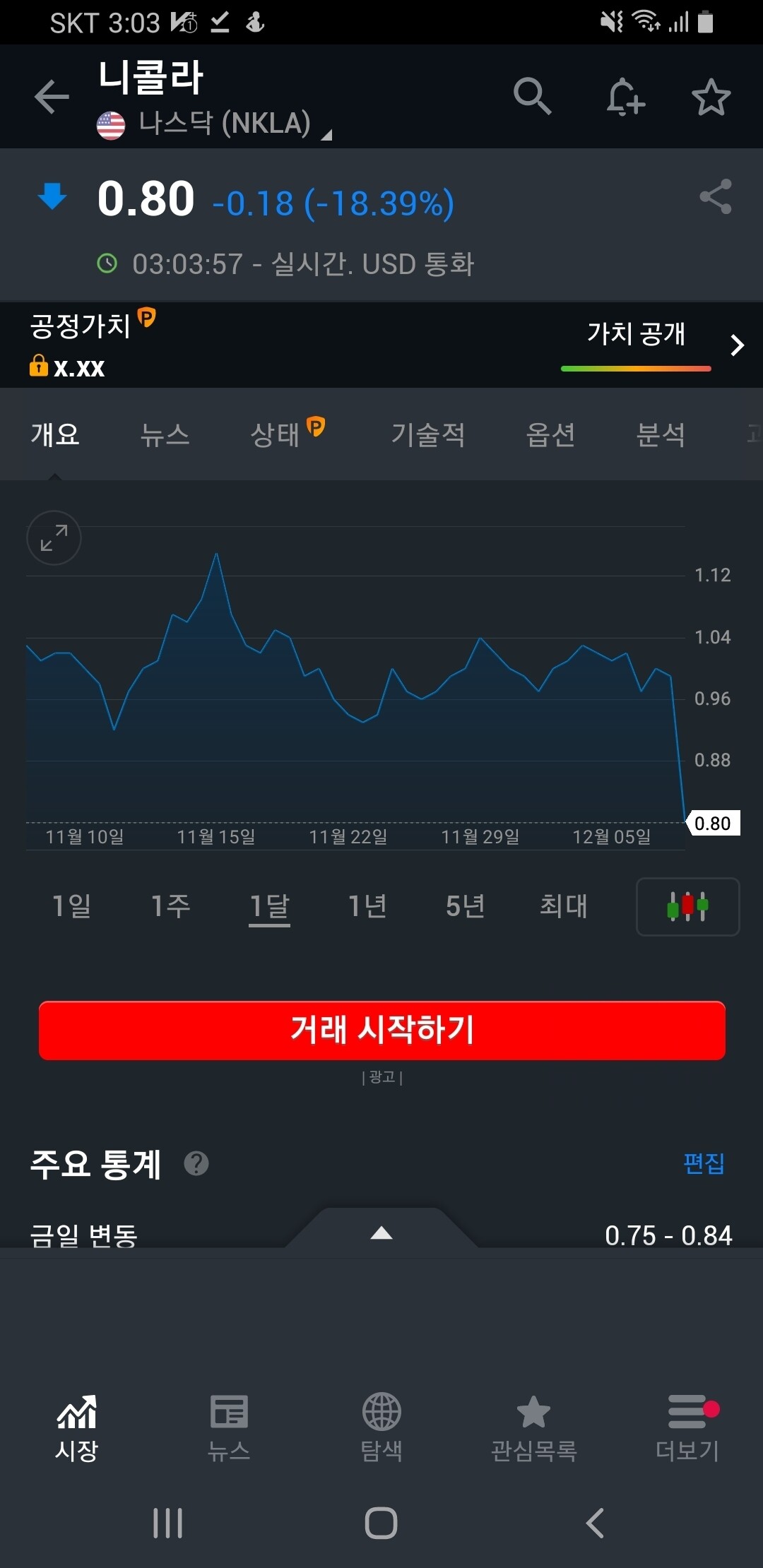The height and width of the screenshot is (1568, 763).
Task: Switch to the 뉴스 bottom navigation icon
Action: pos(227,1427)
